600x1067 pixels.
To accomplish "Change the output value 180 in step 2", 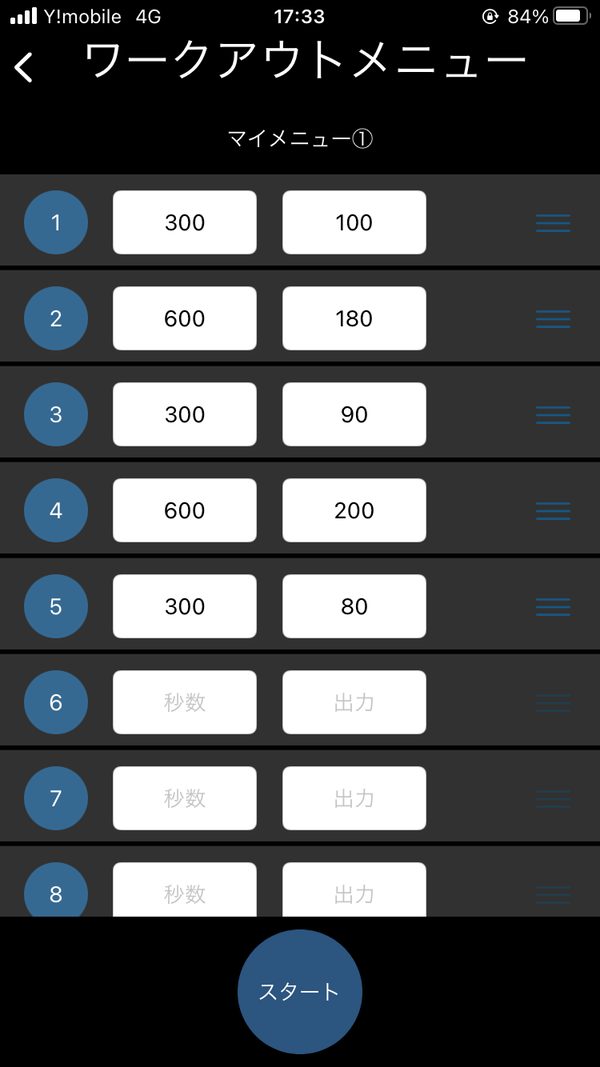I will pos(354,318).
